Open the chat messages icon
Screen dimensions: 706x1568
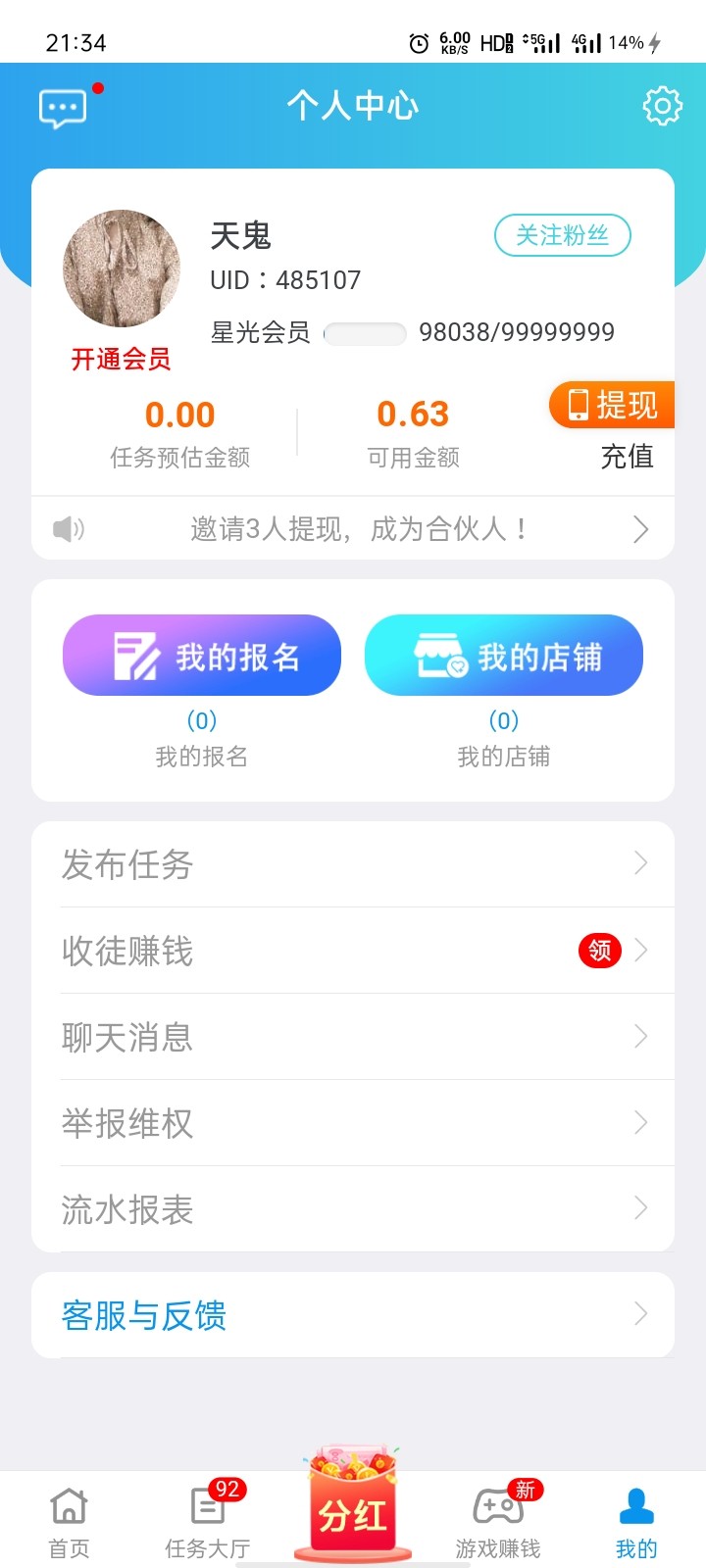(x=63, y=106)
